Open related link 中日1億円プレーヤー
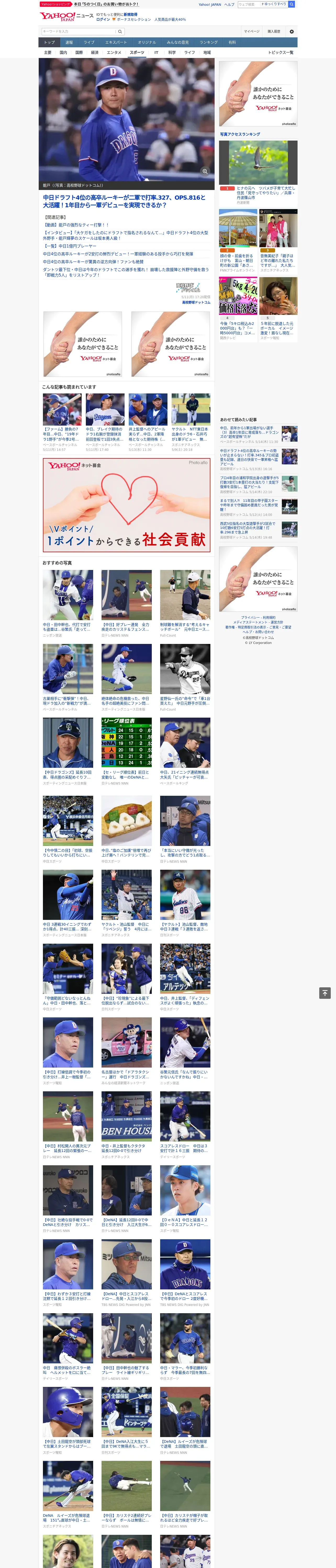This screenshot has height=1568, width=336. click(x=70, y=246)
